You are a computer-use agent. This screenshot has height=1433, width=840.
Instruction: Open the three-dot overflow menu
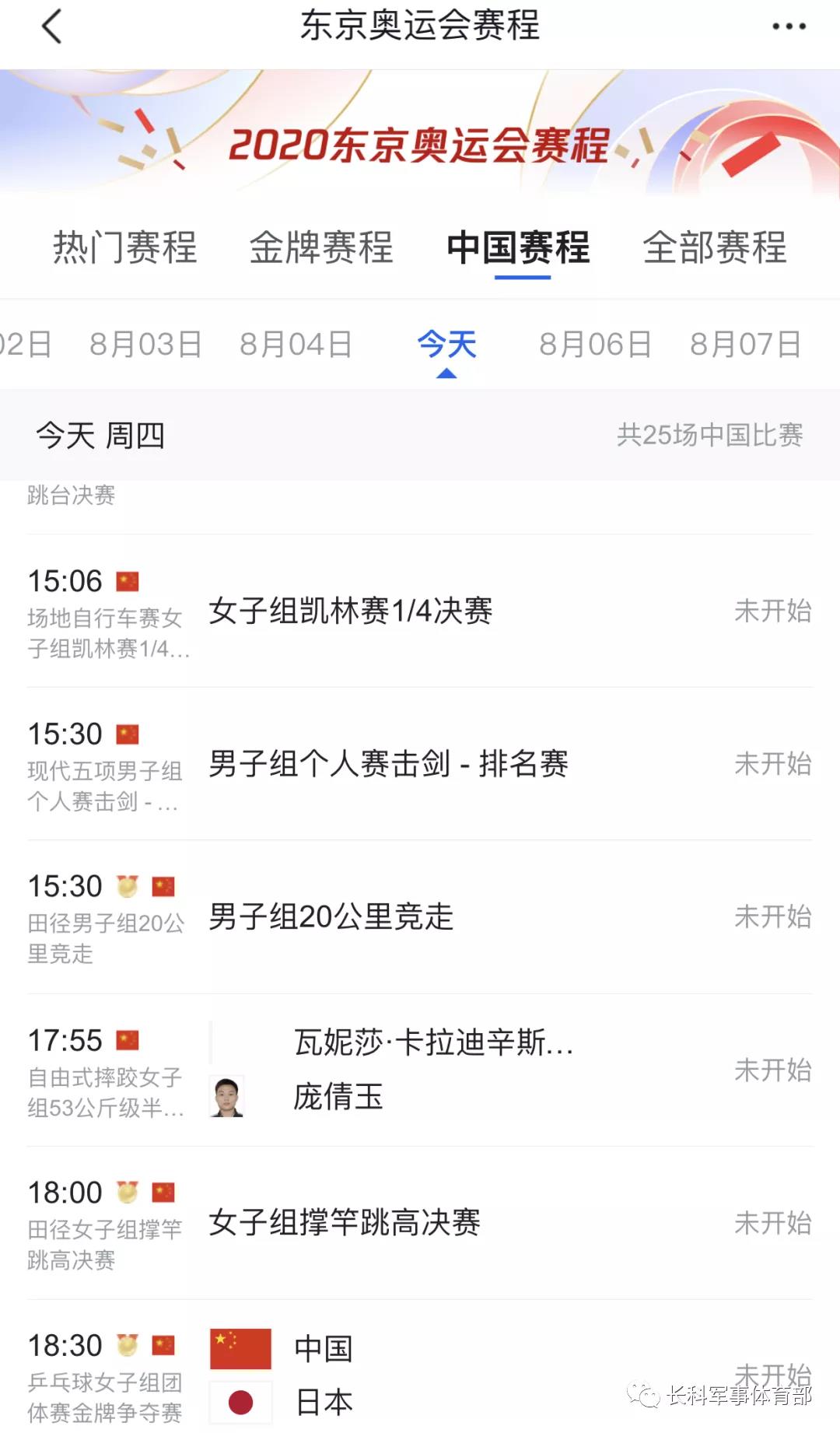coord(788,27)
